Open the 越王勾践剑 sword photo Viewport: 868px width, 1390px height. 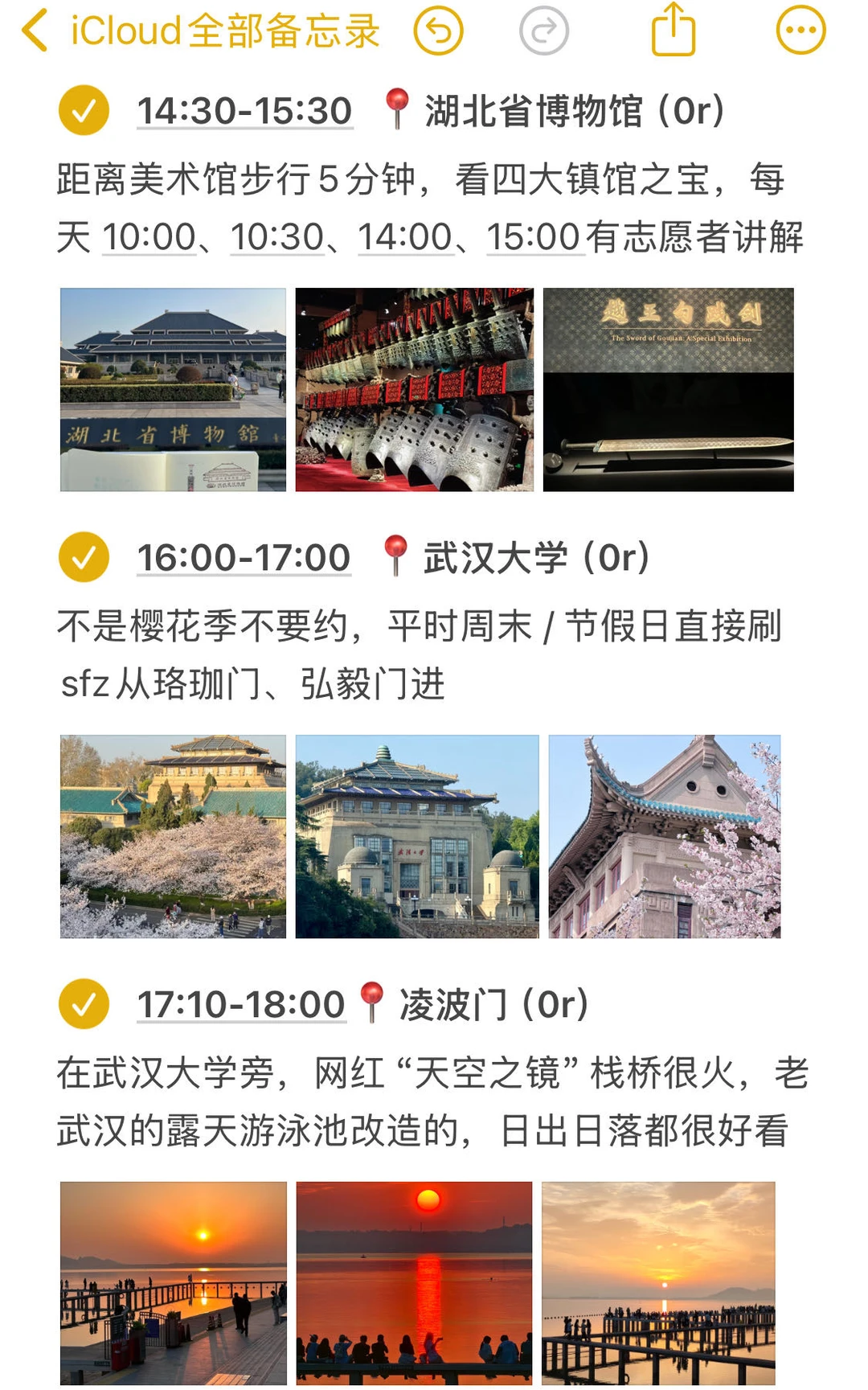coord(668,390)
